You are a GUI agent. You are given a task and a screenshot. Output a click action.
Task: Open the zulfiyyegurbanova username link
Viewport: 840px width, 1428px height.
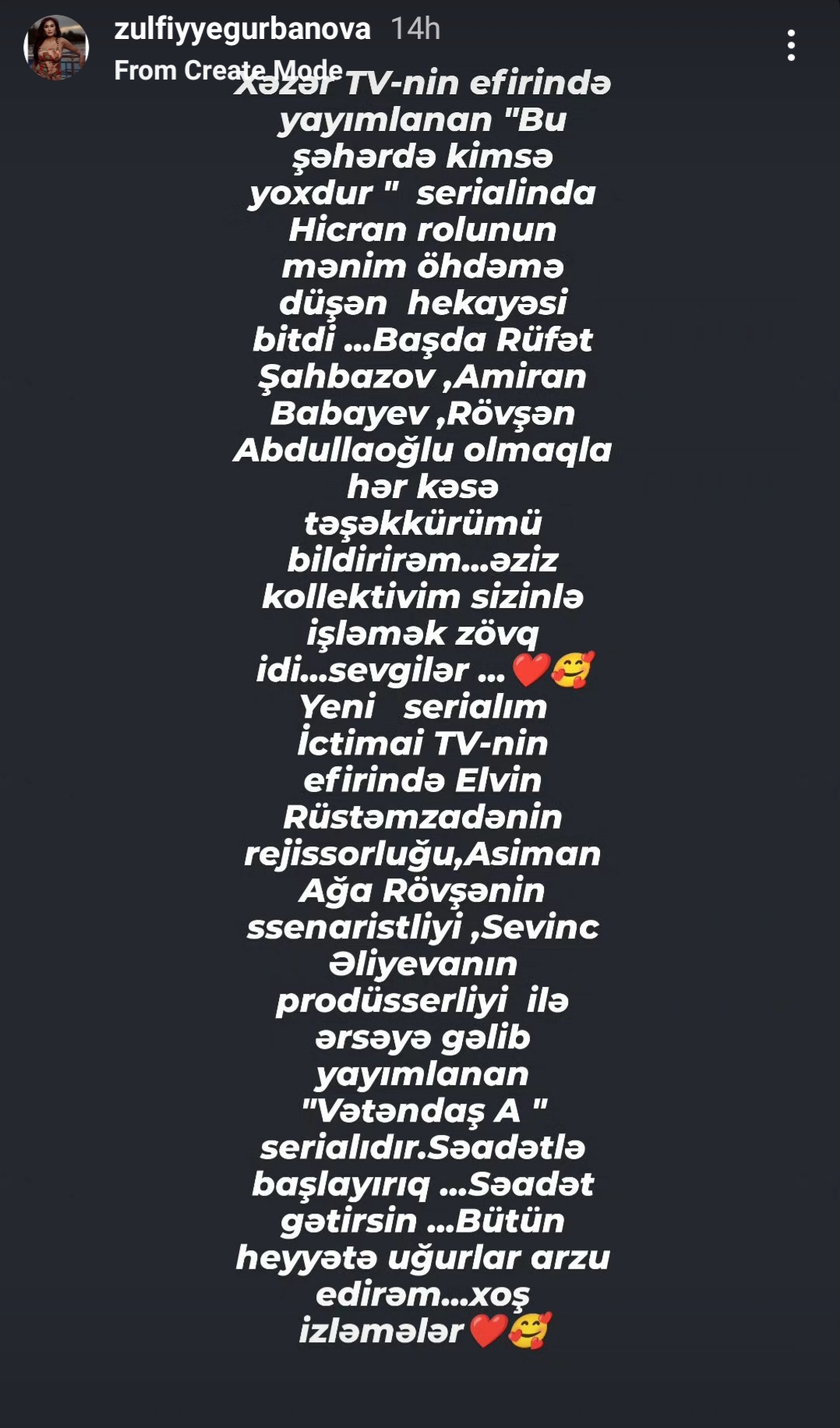click(x=242, y=29)
